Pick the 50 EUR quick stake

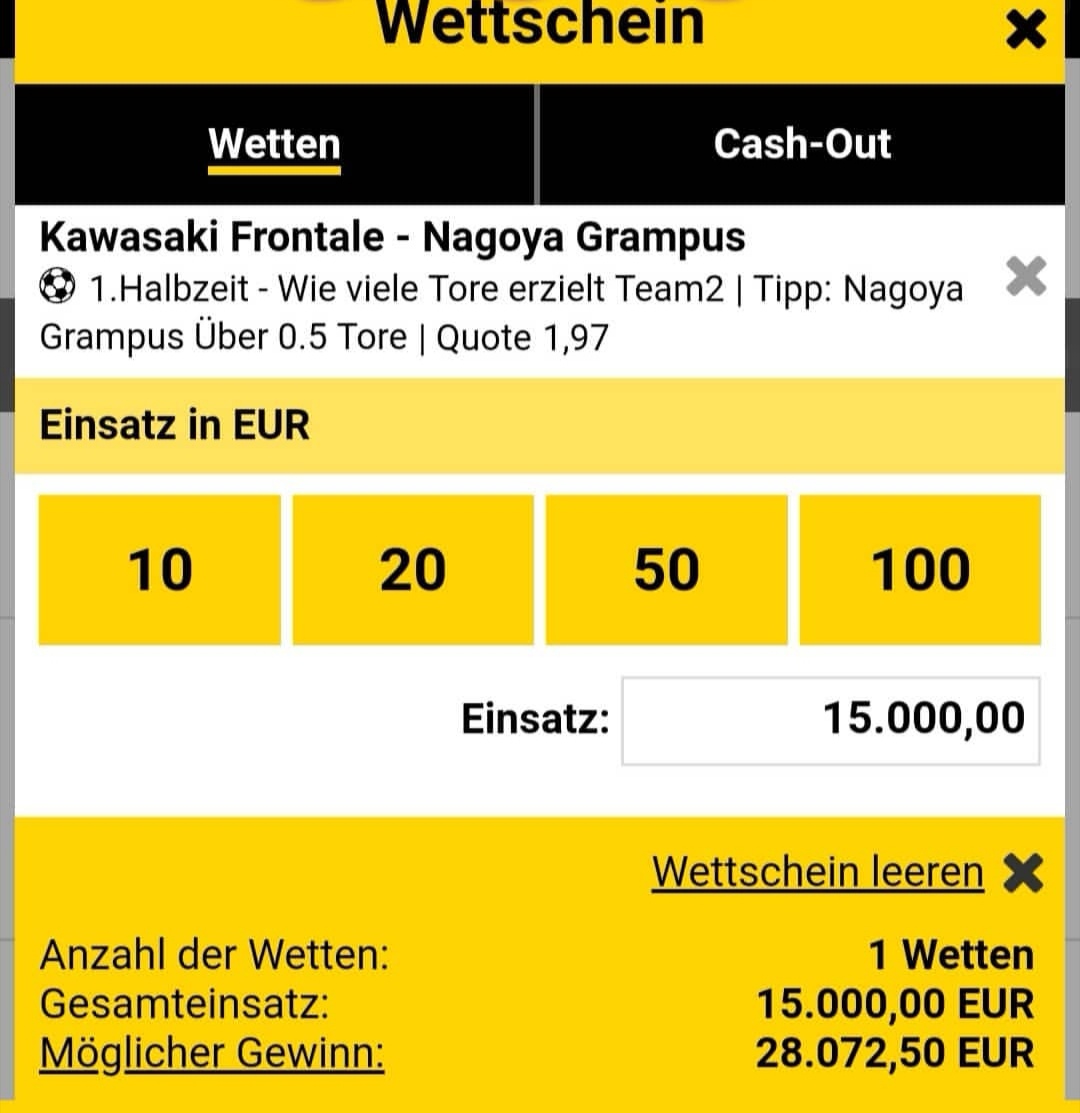(666, 570)
